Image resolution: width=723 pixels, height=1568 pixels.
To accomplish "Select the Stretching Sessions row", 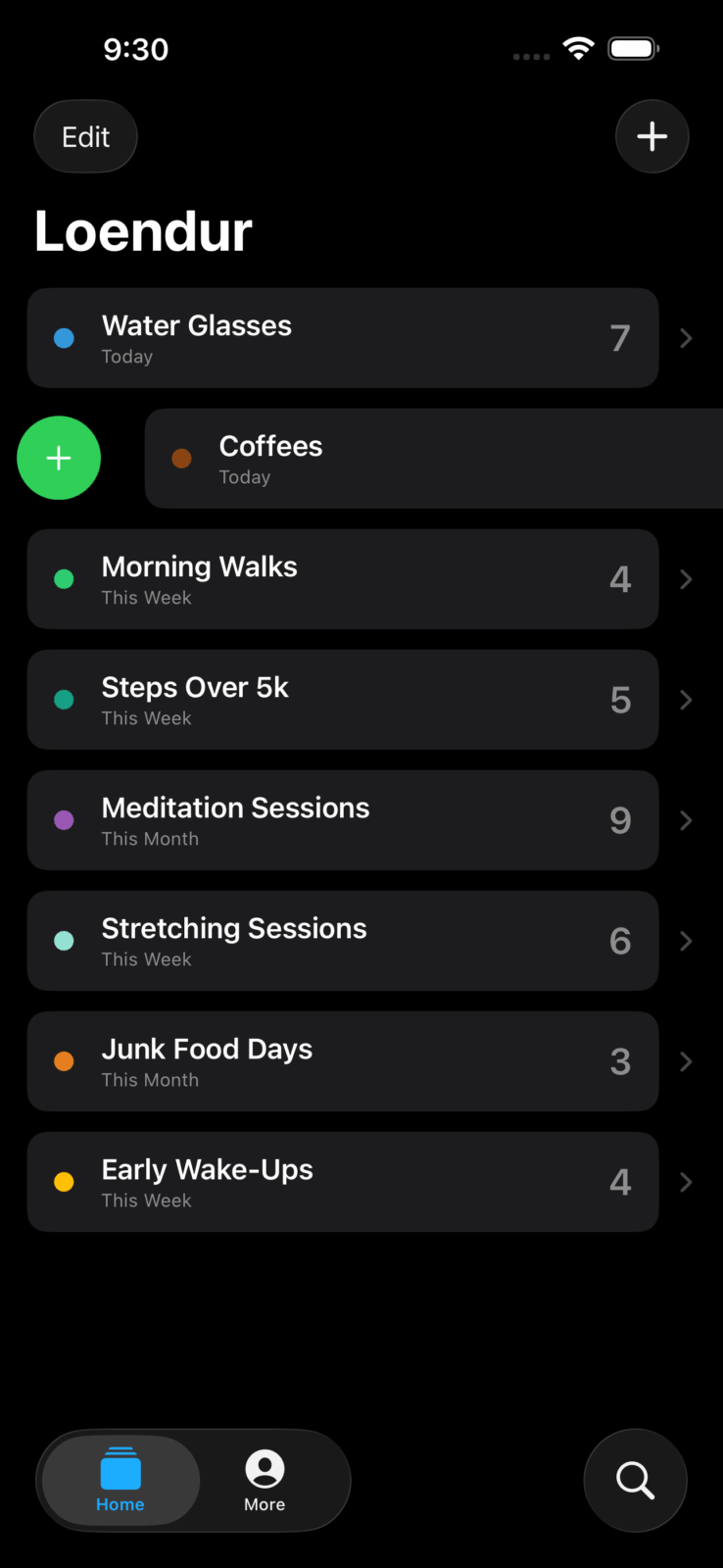I will coord(343,941).
